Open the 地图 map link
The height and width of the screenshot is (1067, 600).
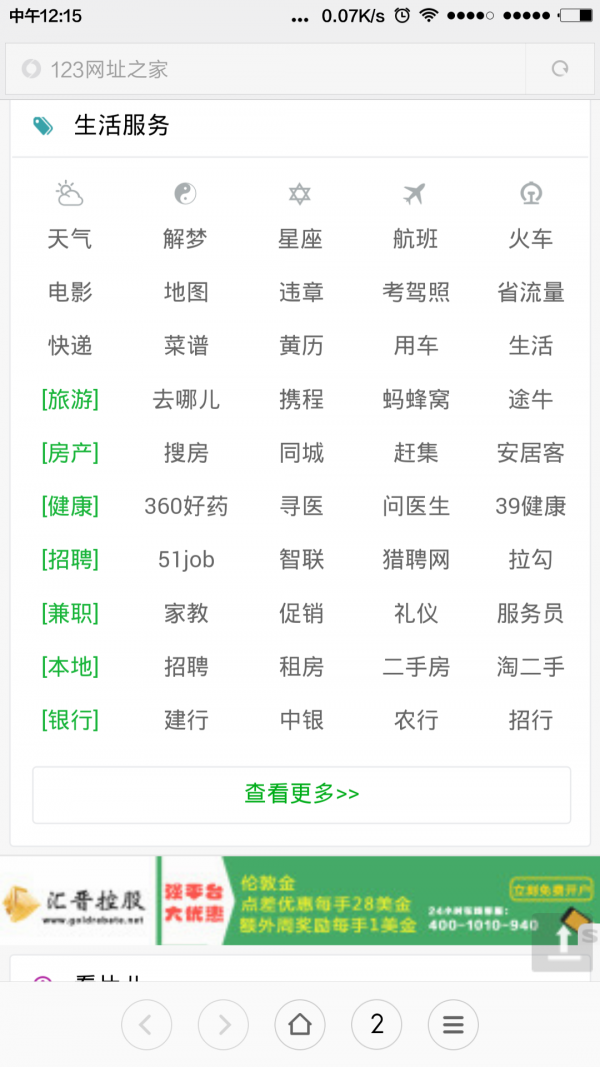point(186,292)
